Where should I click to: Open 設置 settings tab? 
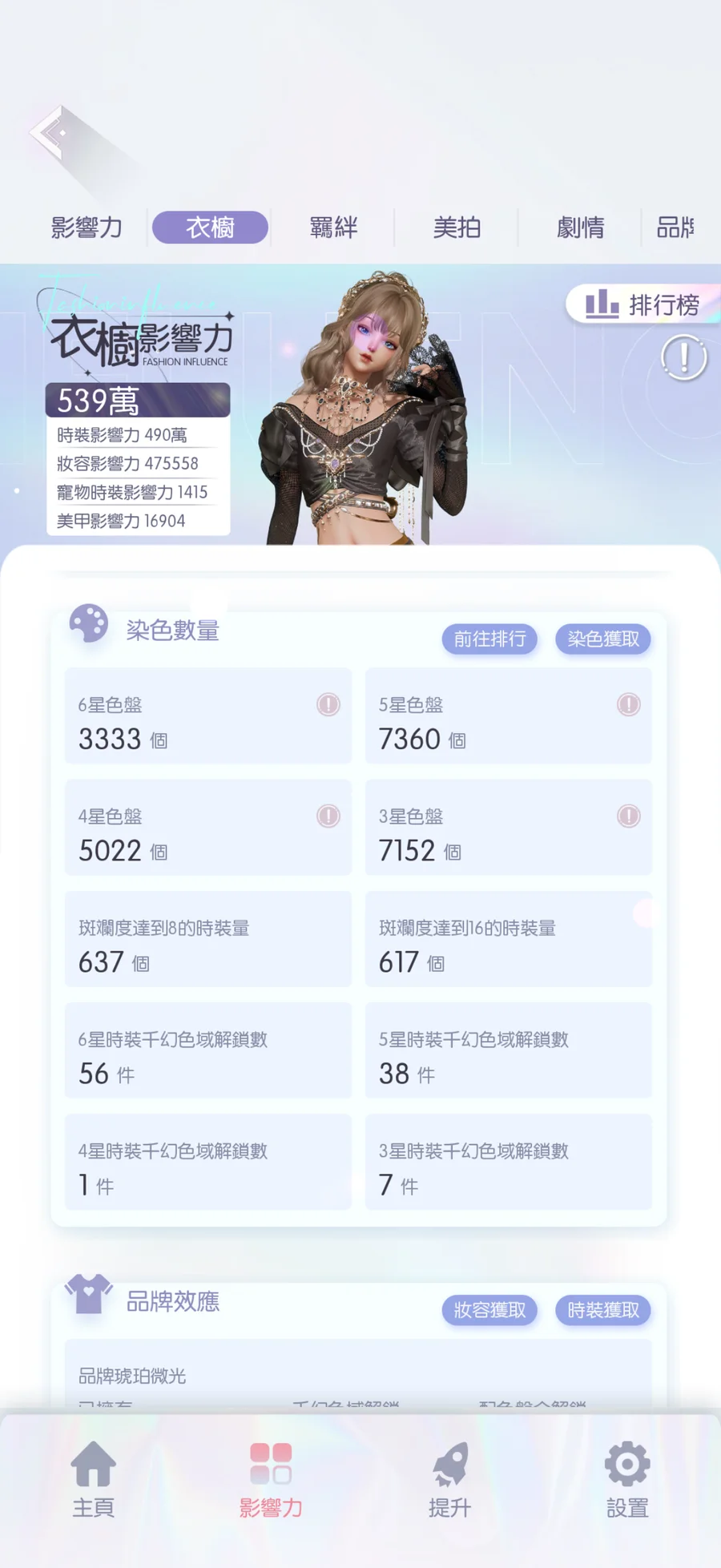tap(626, 1480)
